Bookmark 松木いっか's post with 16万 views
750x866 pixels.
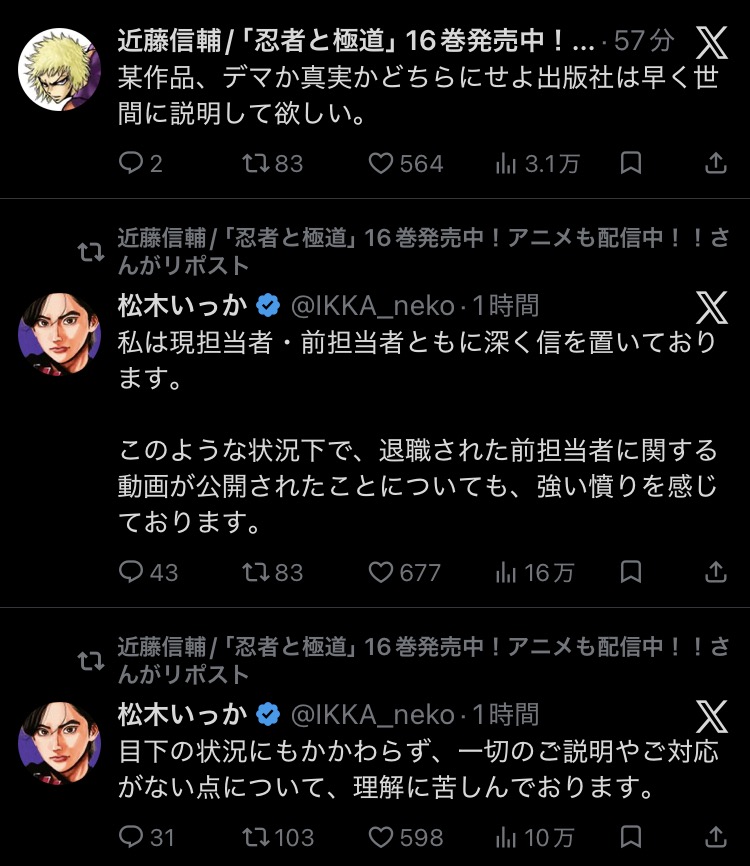(630, 571)
